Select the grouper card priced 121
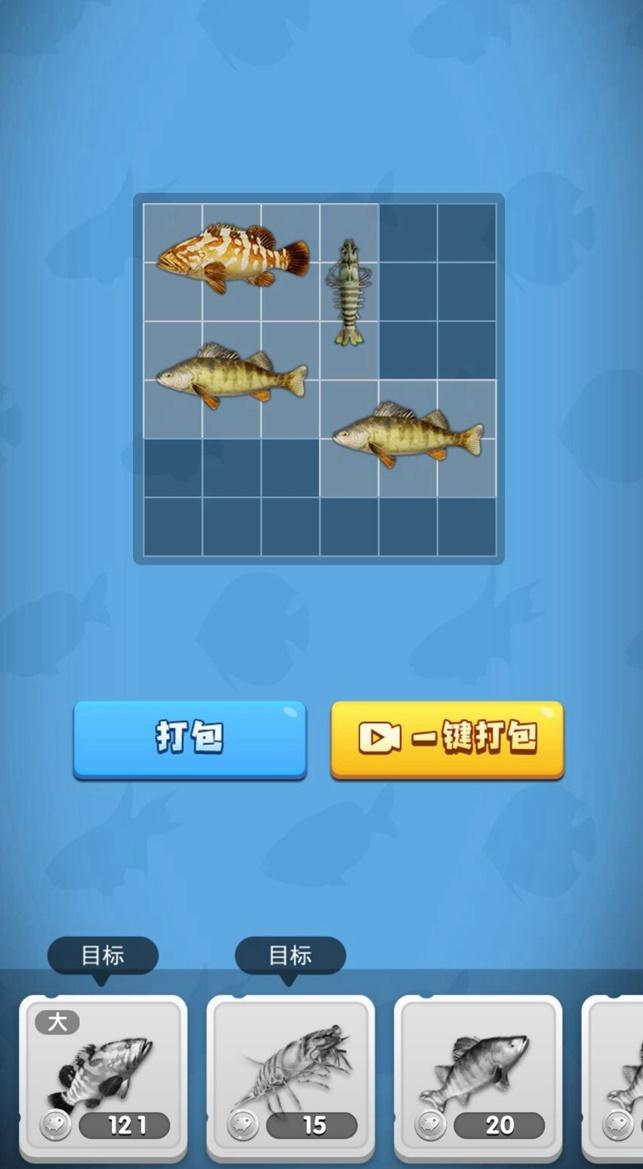The width and height of the screenshot is (643, 1169). point(103,1077)
